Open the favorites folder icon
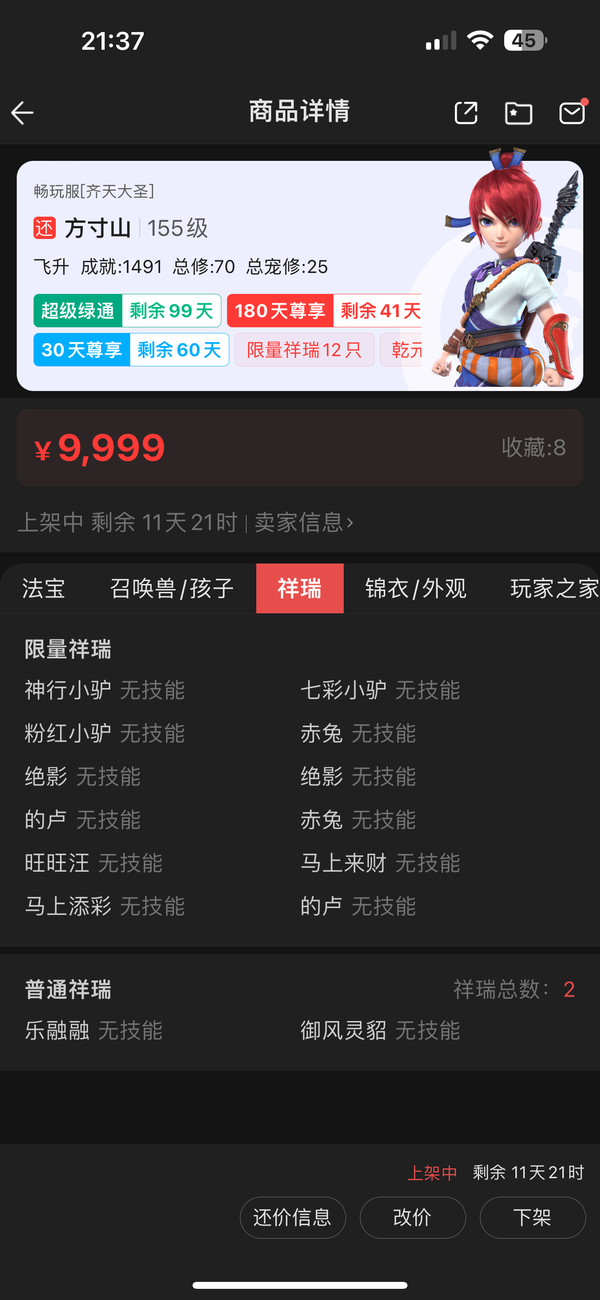Image resolution: width=600 pixels, height=1300 pixels. click(x=518, y=113)
